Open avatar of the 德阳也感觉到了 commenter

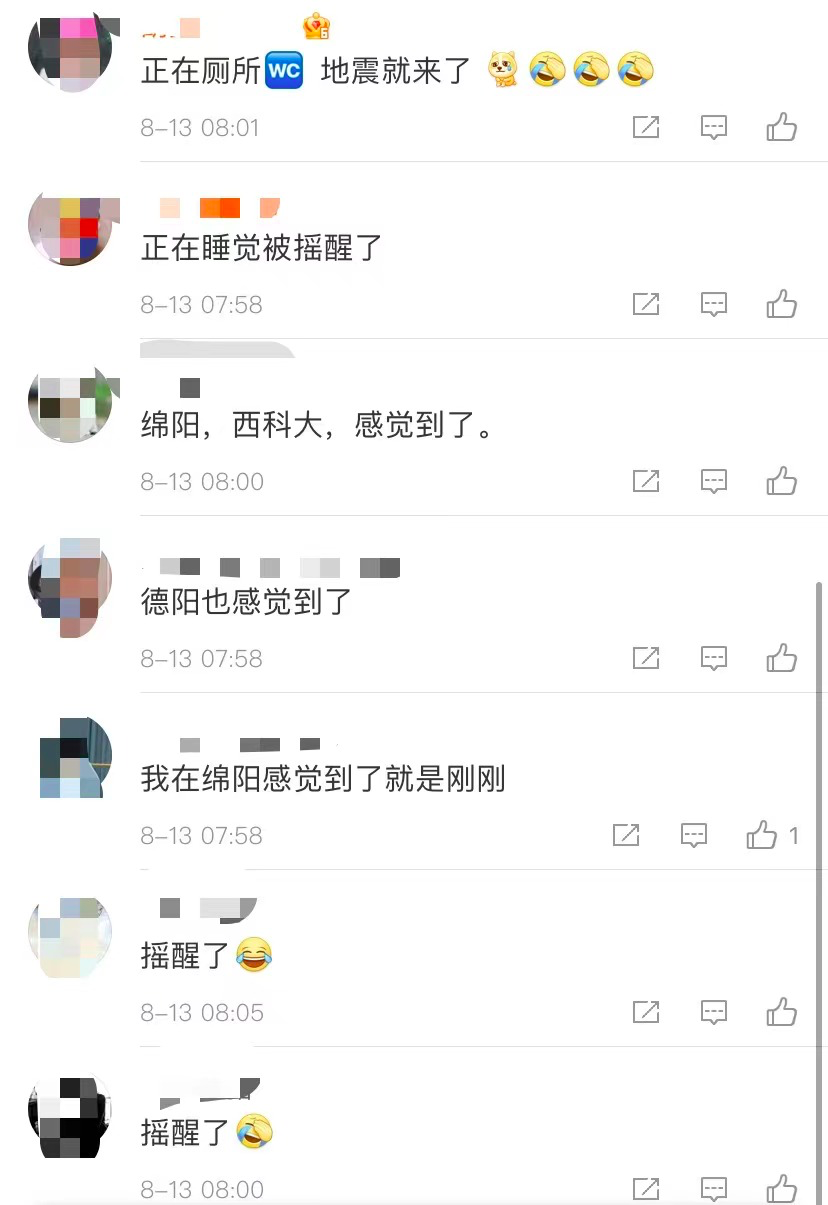(x=70, y=583)
